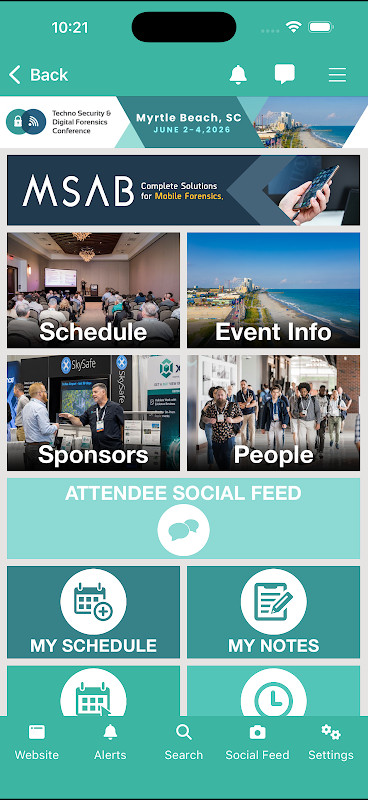Open the chat messages icon
368x800 pixels.
point(285,74)
